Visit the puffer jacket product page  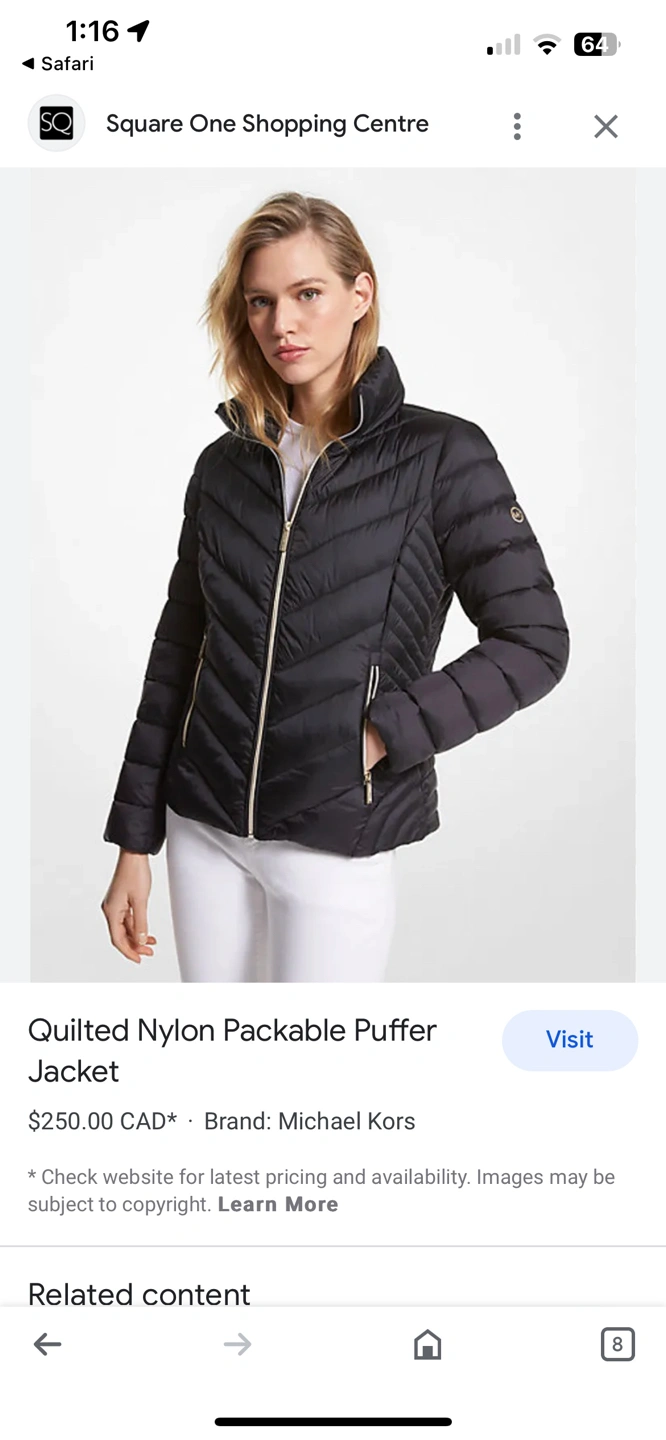[569, 1040]
